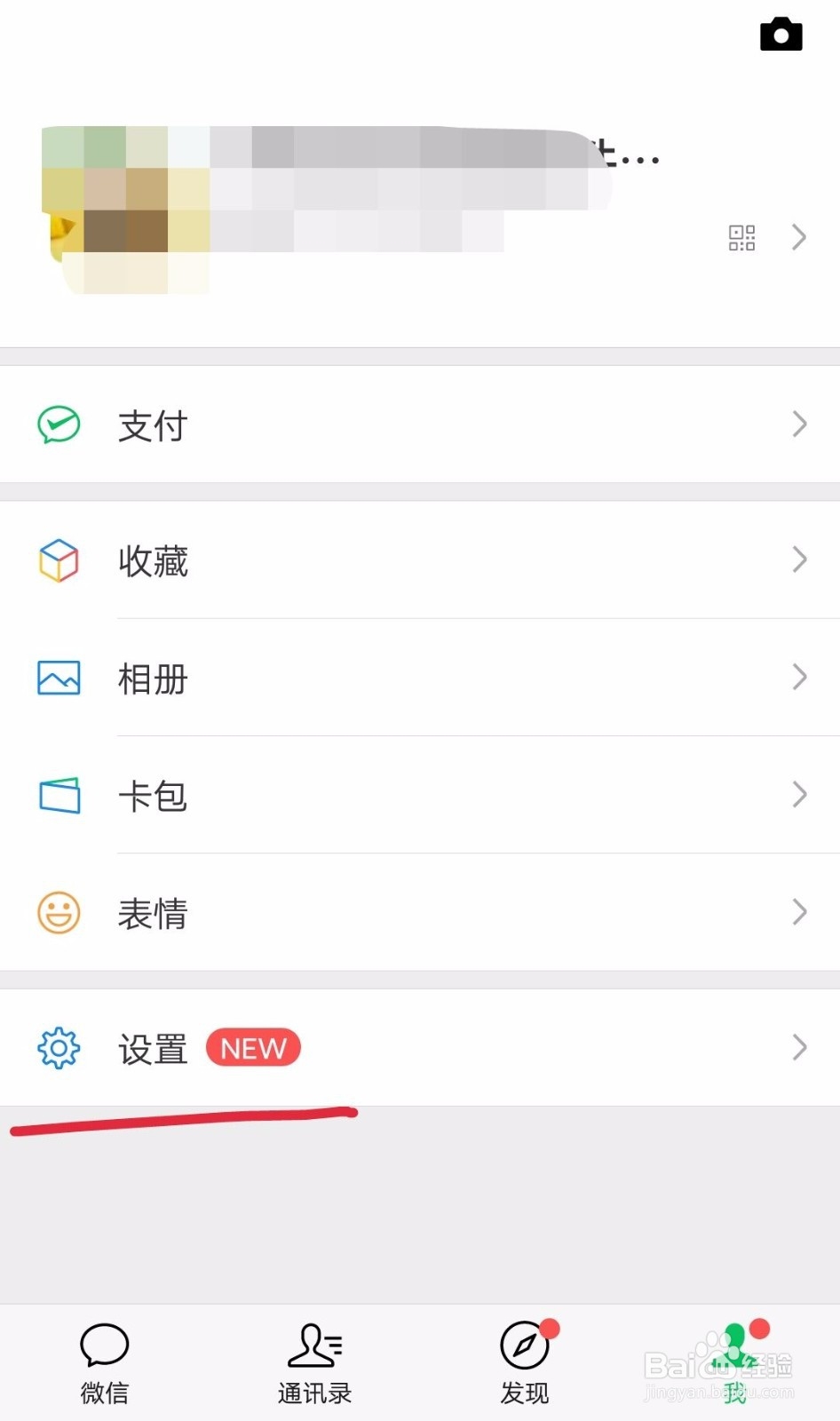Tap the red notification dot on 发现
This screenshot has width=840, height=1421.
point(550,1330)
